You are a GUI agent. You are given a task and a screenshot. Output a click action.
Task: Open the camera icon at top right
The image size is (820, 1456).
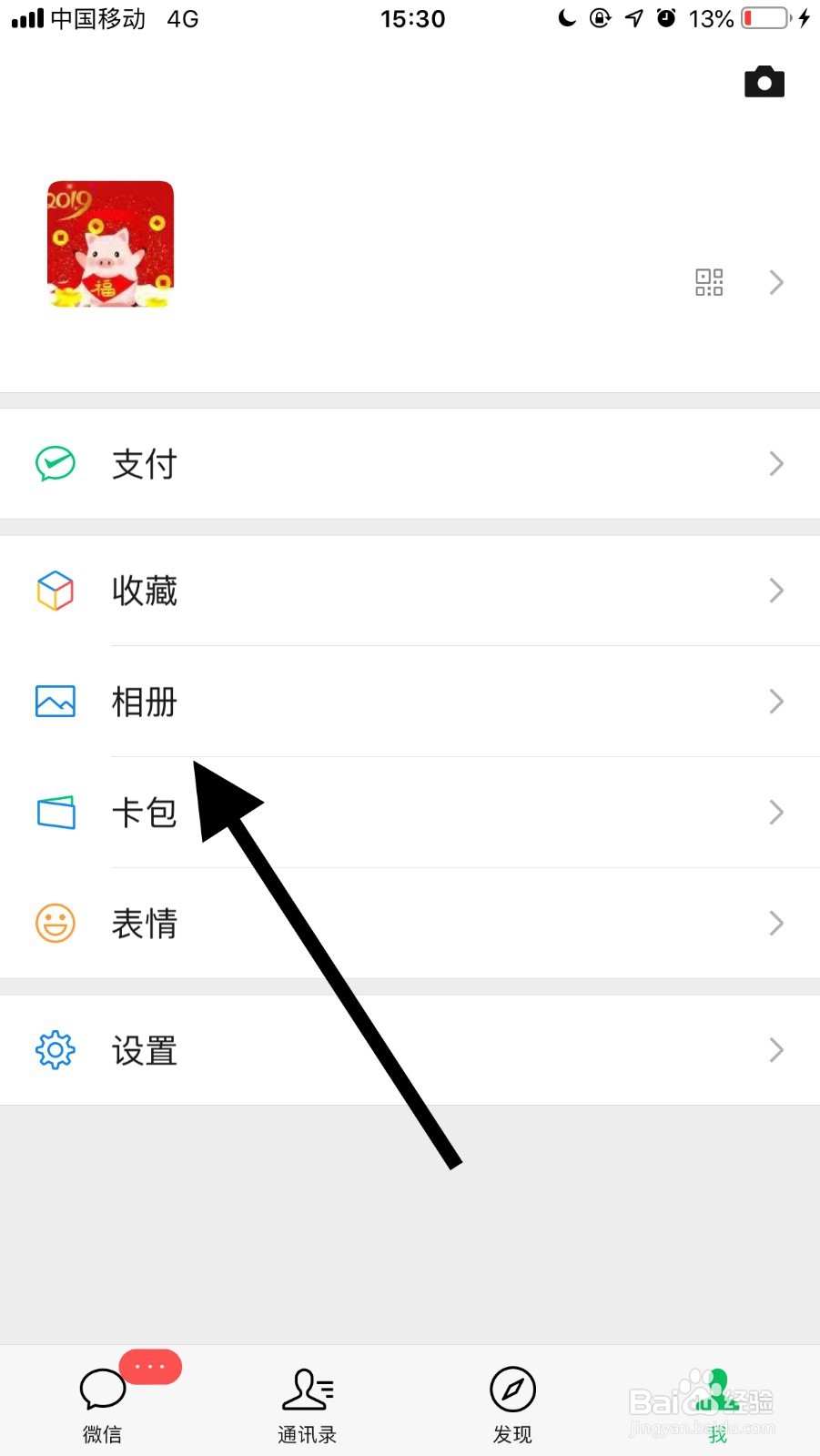click(x=764, y=81)
